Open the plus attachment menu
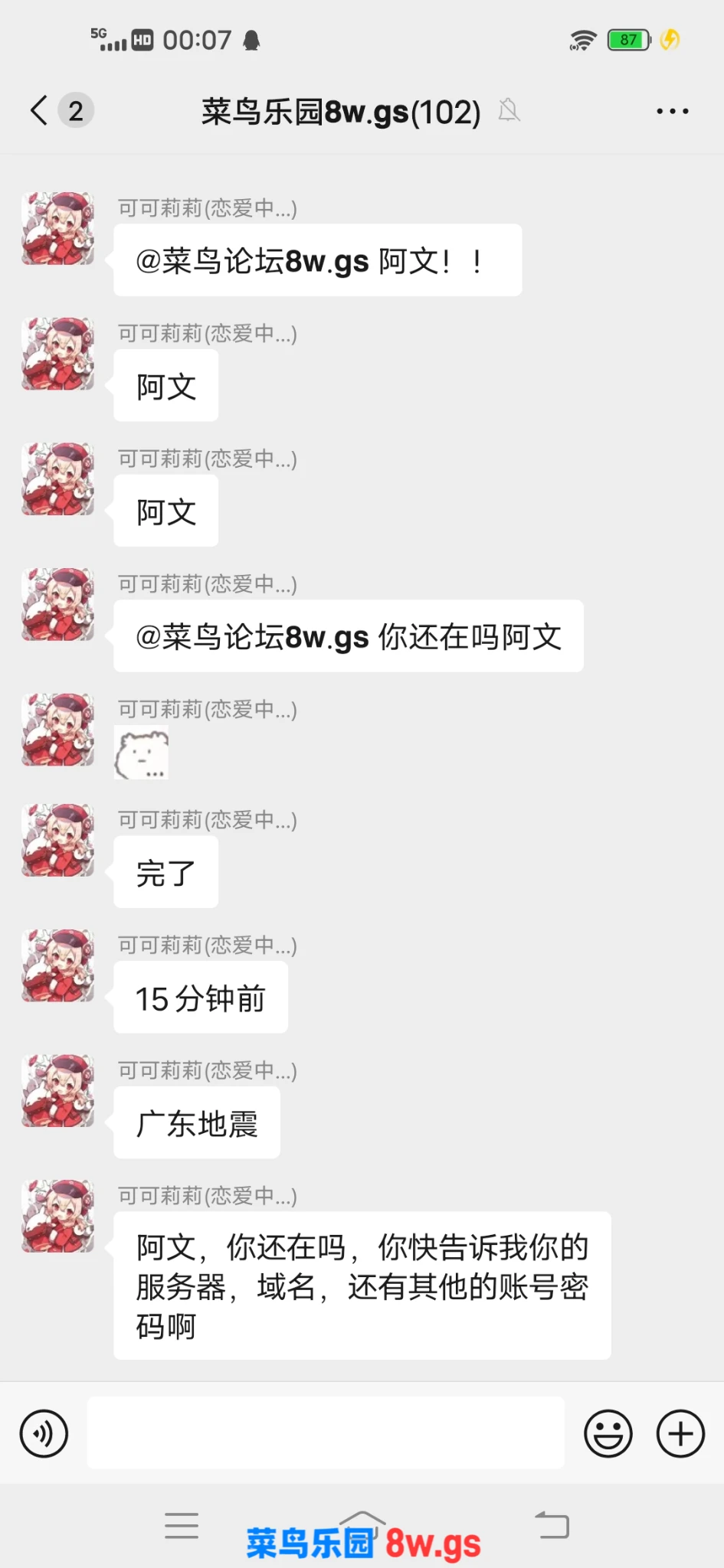Screen dimensions: 724x1568 click(x=680, y=1433)
